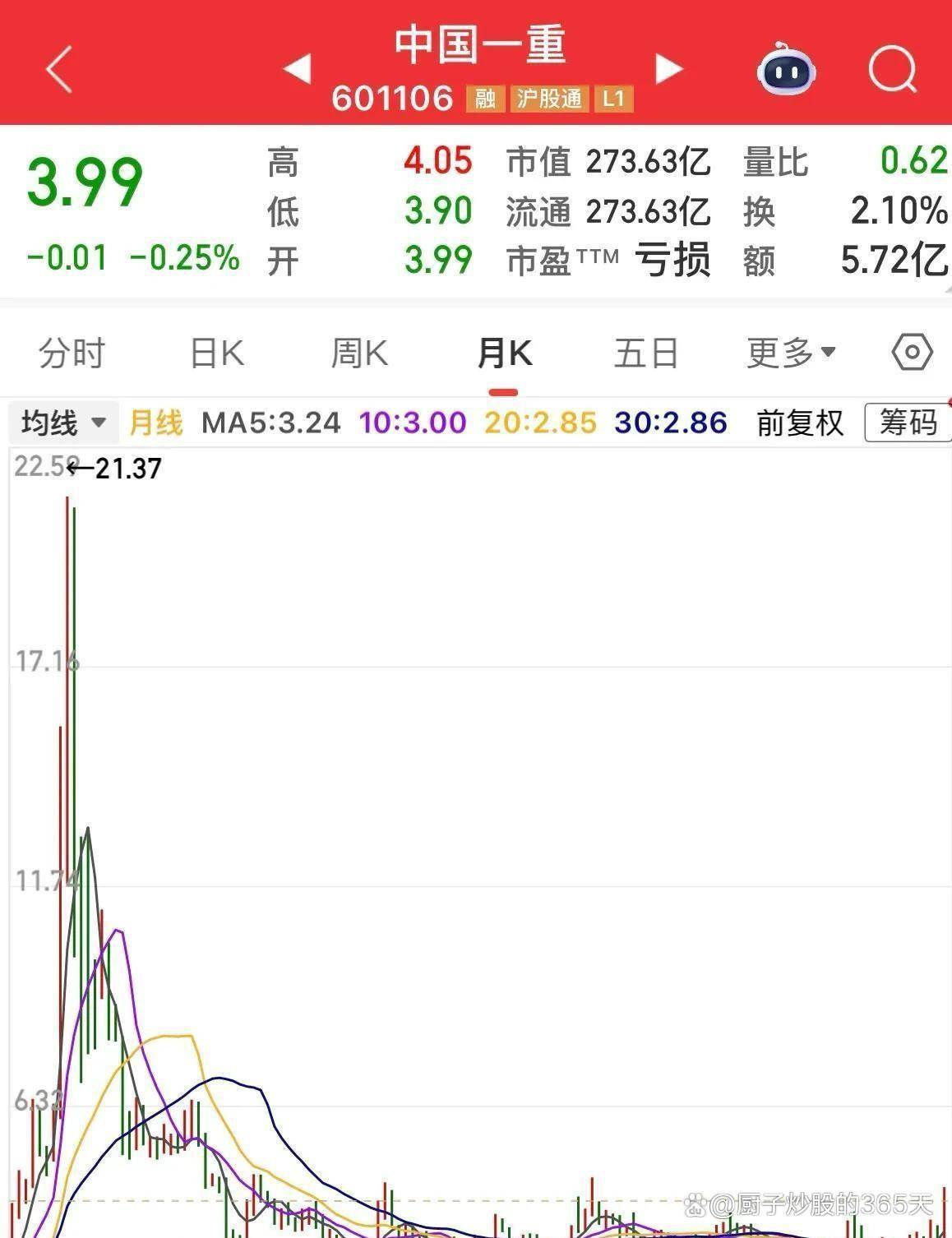This screenshot has width=952, height=1238.
Task: Expand the 更多 chart periods dropdown
Action: (x=791, y=353)
